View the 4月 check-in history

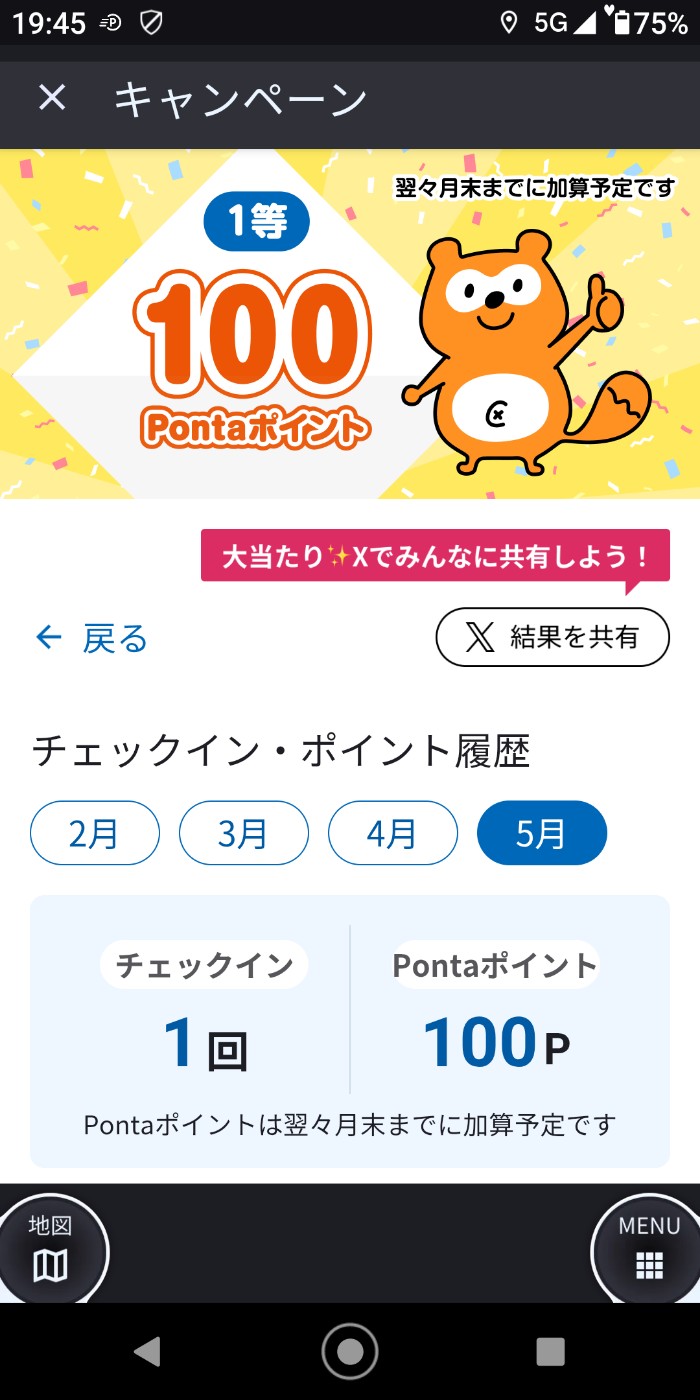(392, 833)
